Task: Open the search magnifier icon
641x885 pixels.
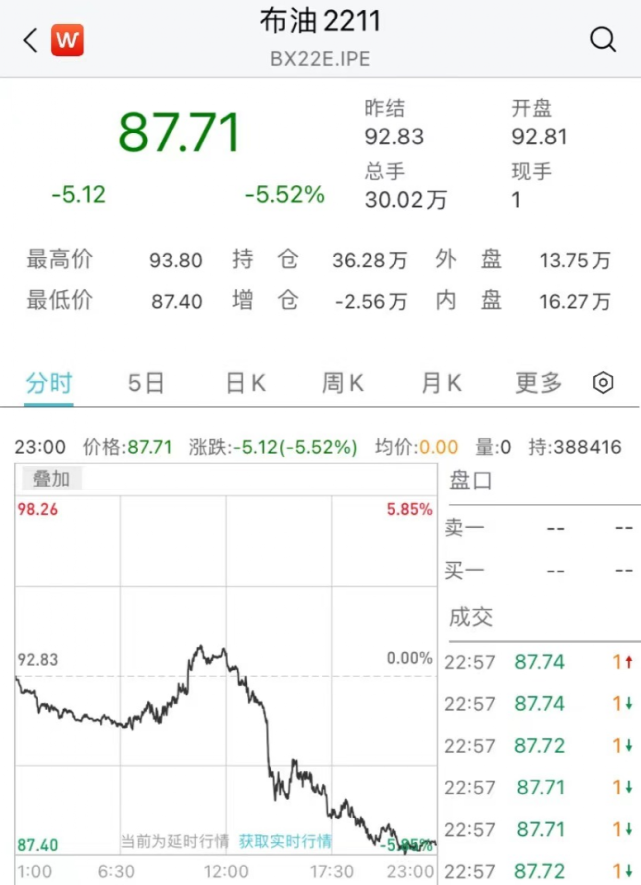Action: point(603,40)
